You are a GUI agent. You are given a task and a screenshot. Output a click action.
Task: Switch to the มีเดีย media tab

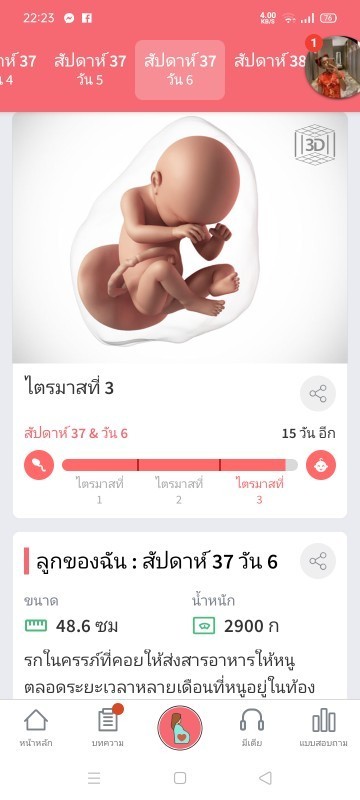252,728
